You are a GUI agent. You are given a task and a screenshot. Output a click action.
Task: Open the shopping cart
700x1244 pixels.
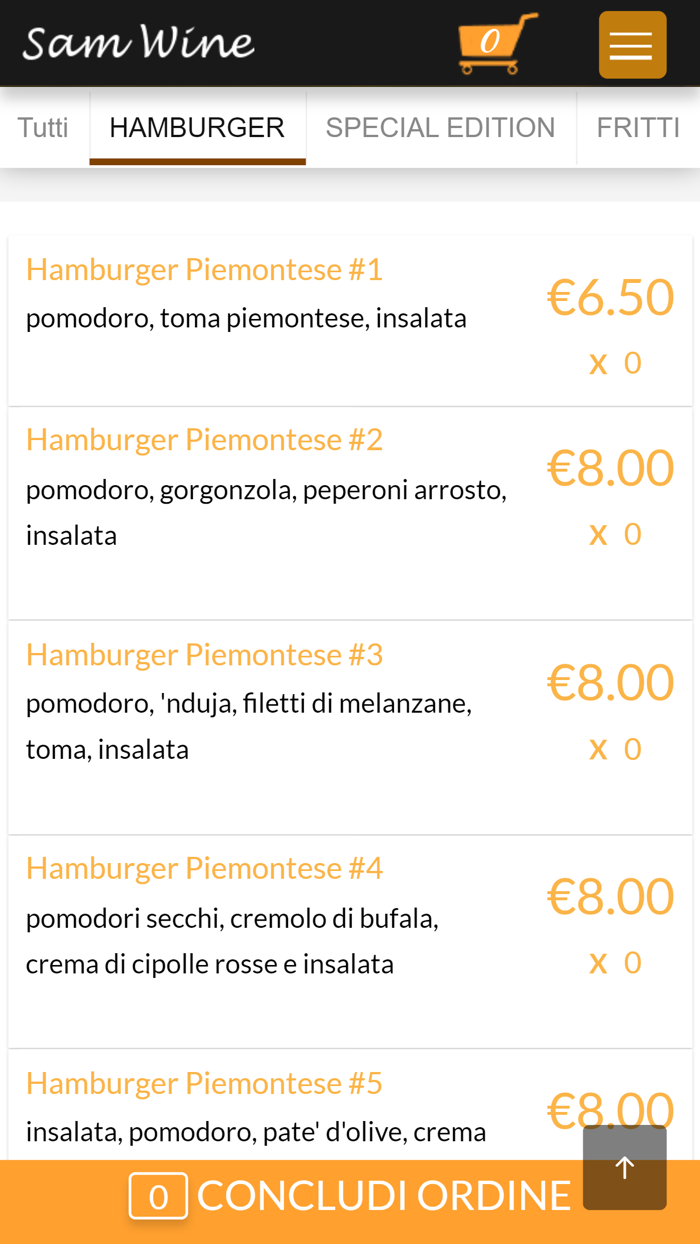(496, 44)
